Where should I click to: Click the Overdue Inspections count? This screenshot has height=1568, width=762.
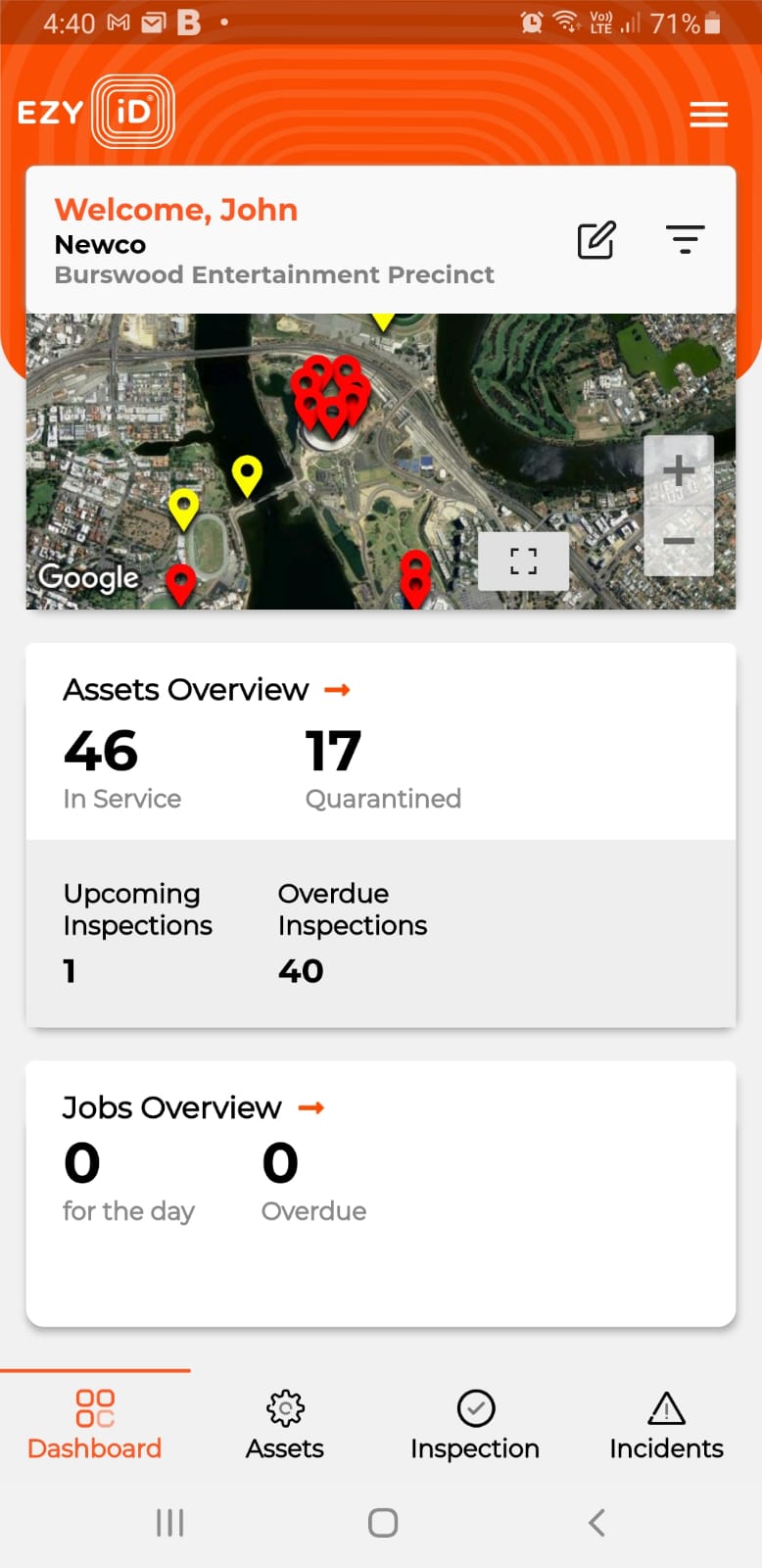[x=301, y=971]
